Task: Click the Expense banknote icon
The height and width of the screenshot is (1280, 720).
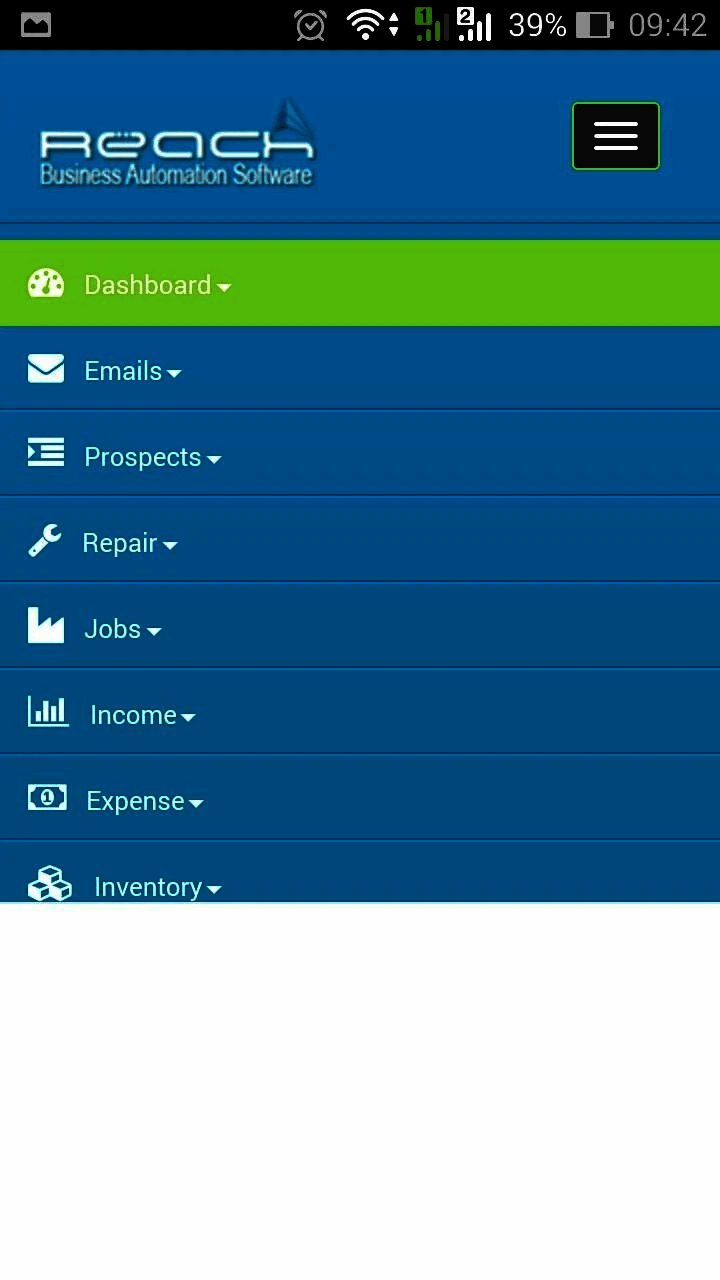Action: [x=47, y=797]
